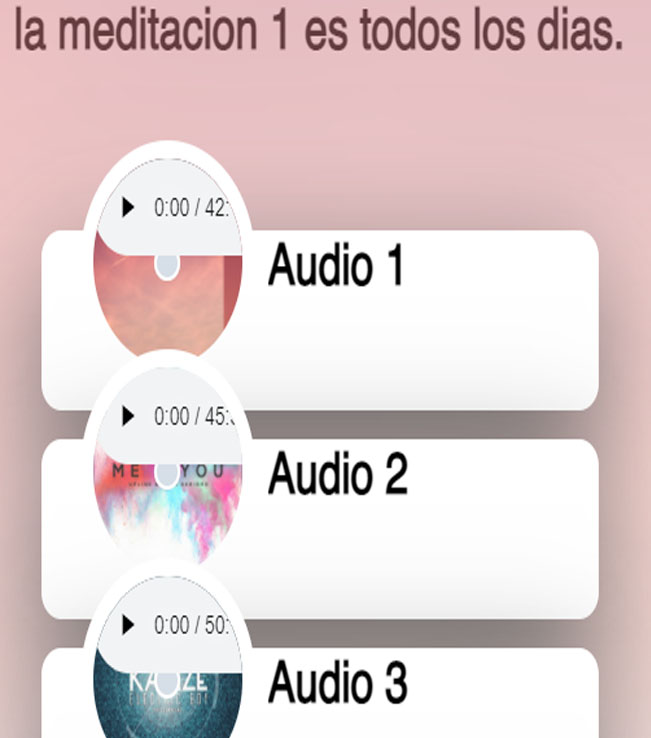Play Audio 1 meditation
This screenshot has width=651, height=738.
pos(127,207)
